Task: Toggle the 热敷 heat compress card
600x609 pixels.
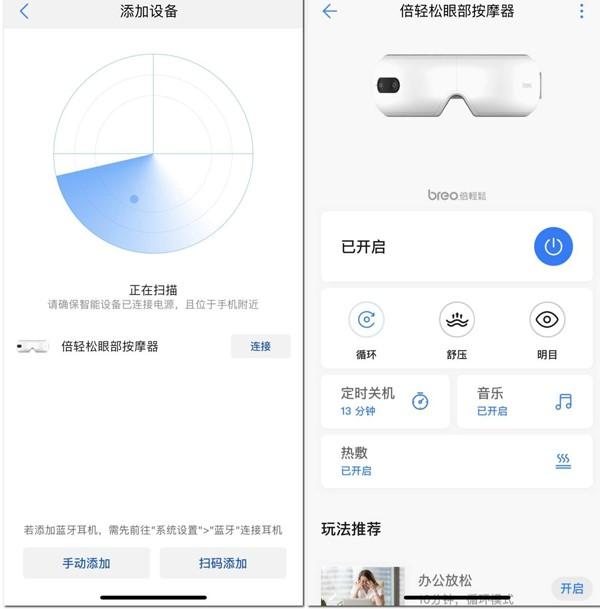Action: 456,461
